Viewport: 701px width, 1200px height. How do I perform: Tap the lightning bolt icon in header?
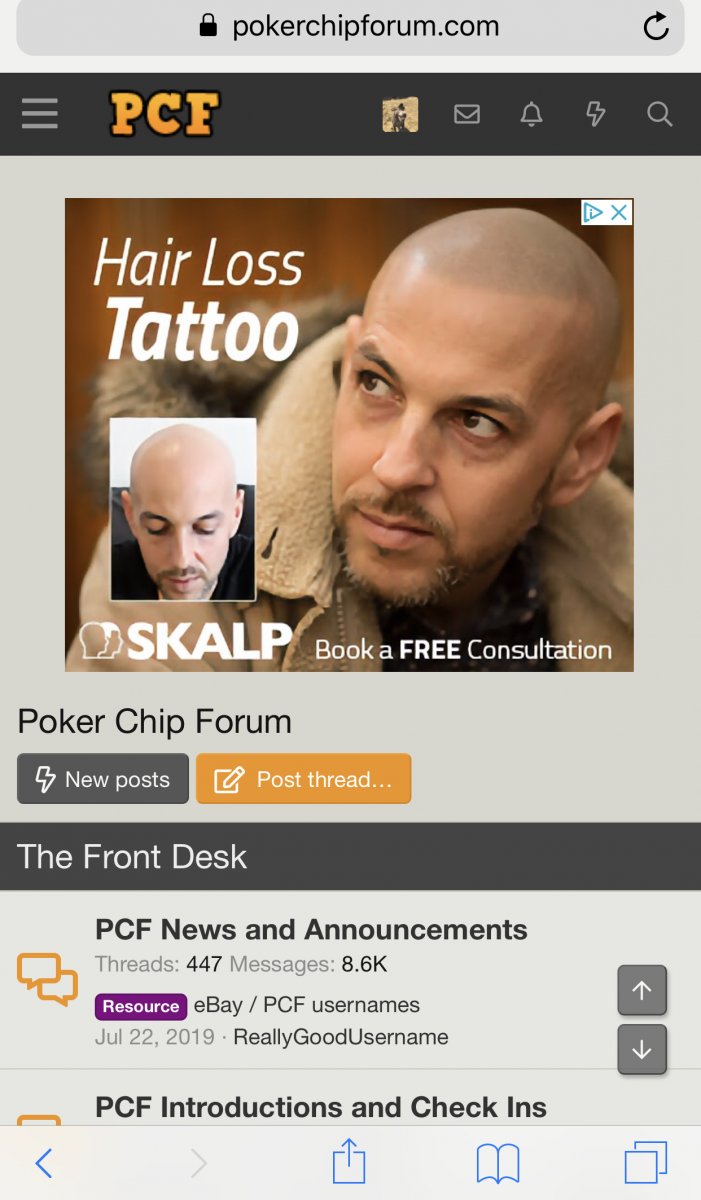pos(596,114)
